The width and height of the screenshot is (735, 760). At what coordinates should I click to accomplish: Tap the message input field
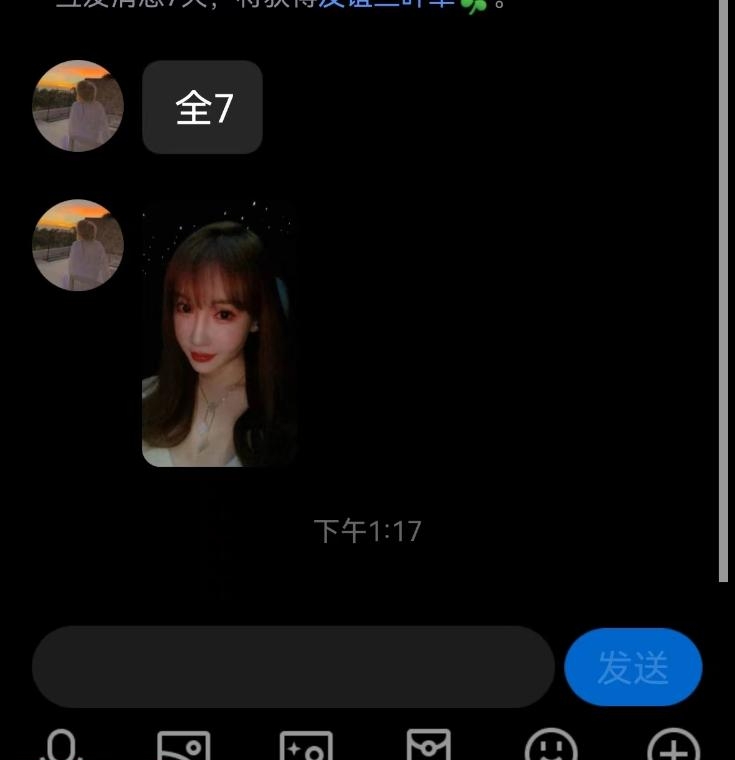(x=293, y=667)
